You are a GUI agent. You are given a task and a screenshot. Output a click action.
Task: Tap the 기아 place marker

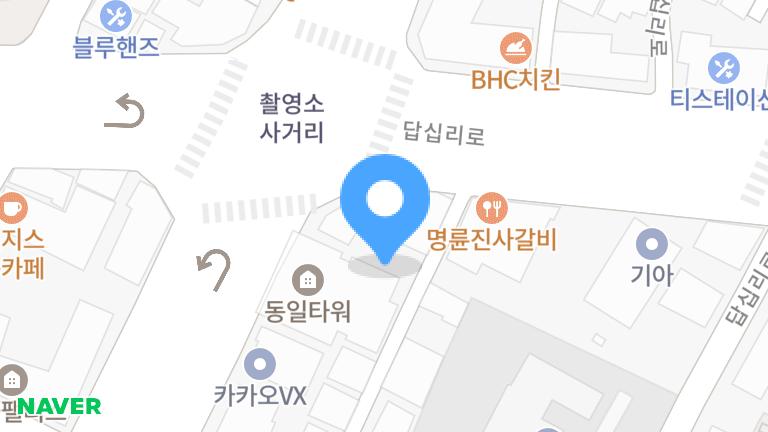[653, 243]
